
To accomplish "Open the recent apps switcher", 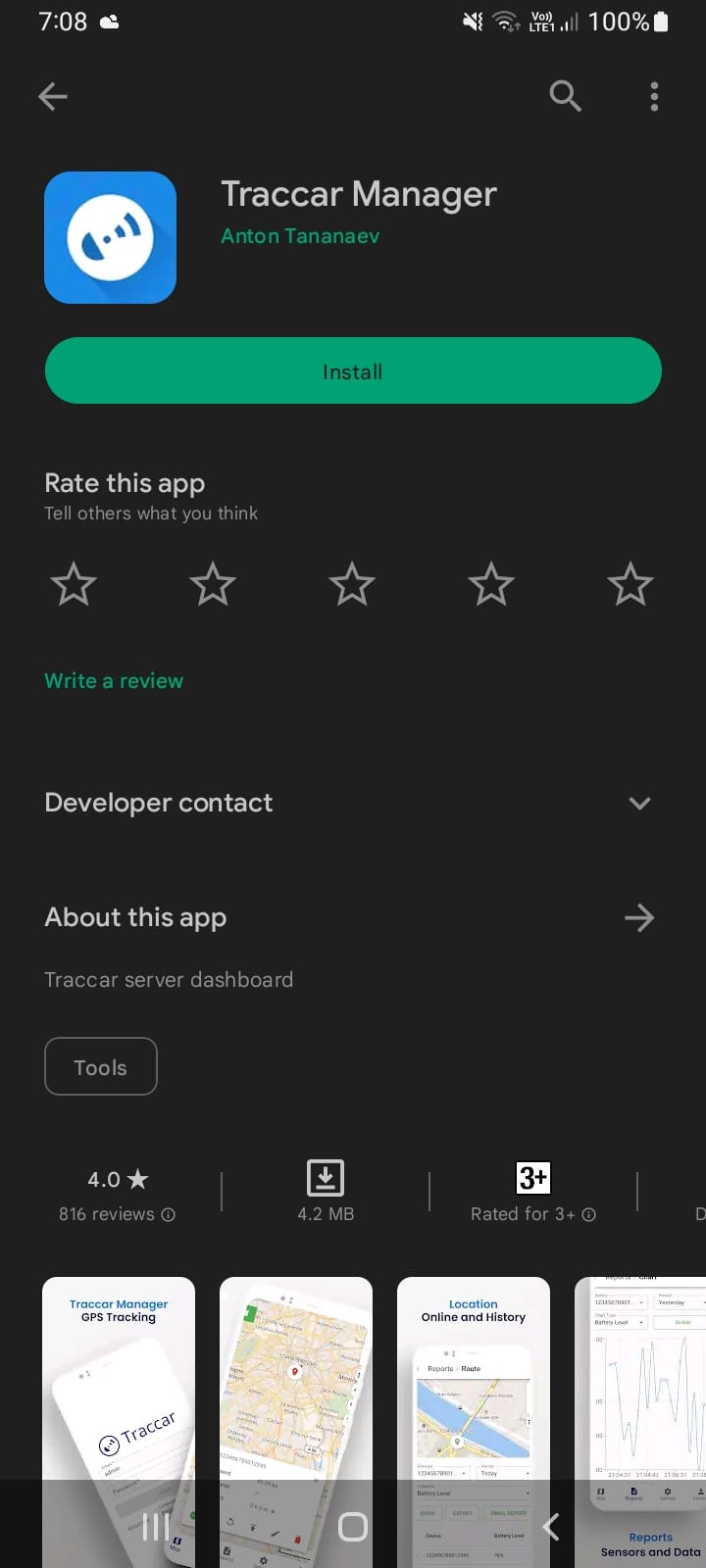I will (x=156, y=1526).
